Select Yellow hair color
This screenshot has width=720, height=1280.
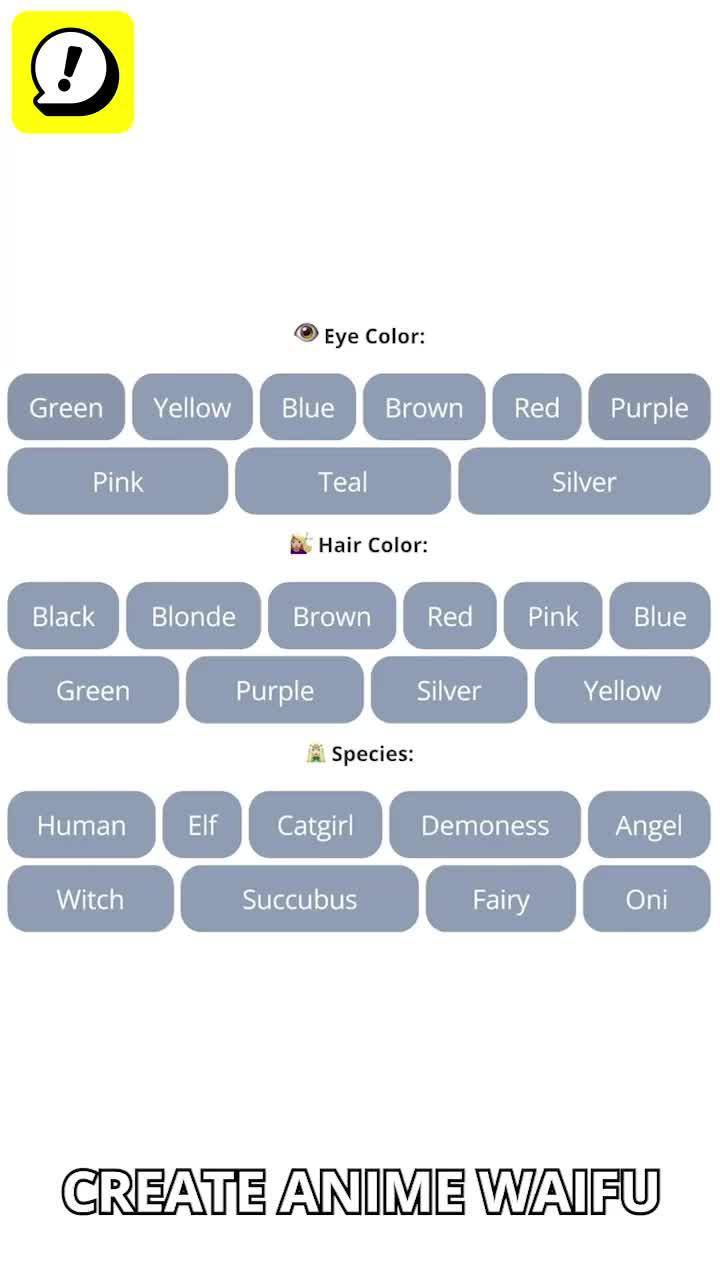(622, 690)
